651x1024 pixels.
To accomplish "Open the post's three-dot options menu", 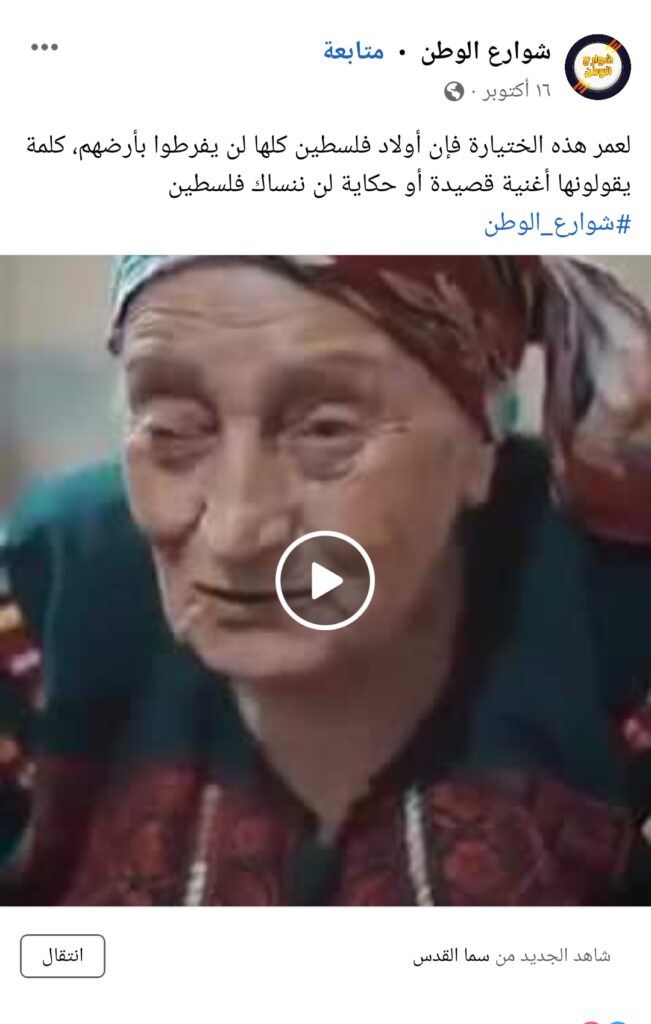I will point(44,48).
